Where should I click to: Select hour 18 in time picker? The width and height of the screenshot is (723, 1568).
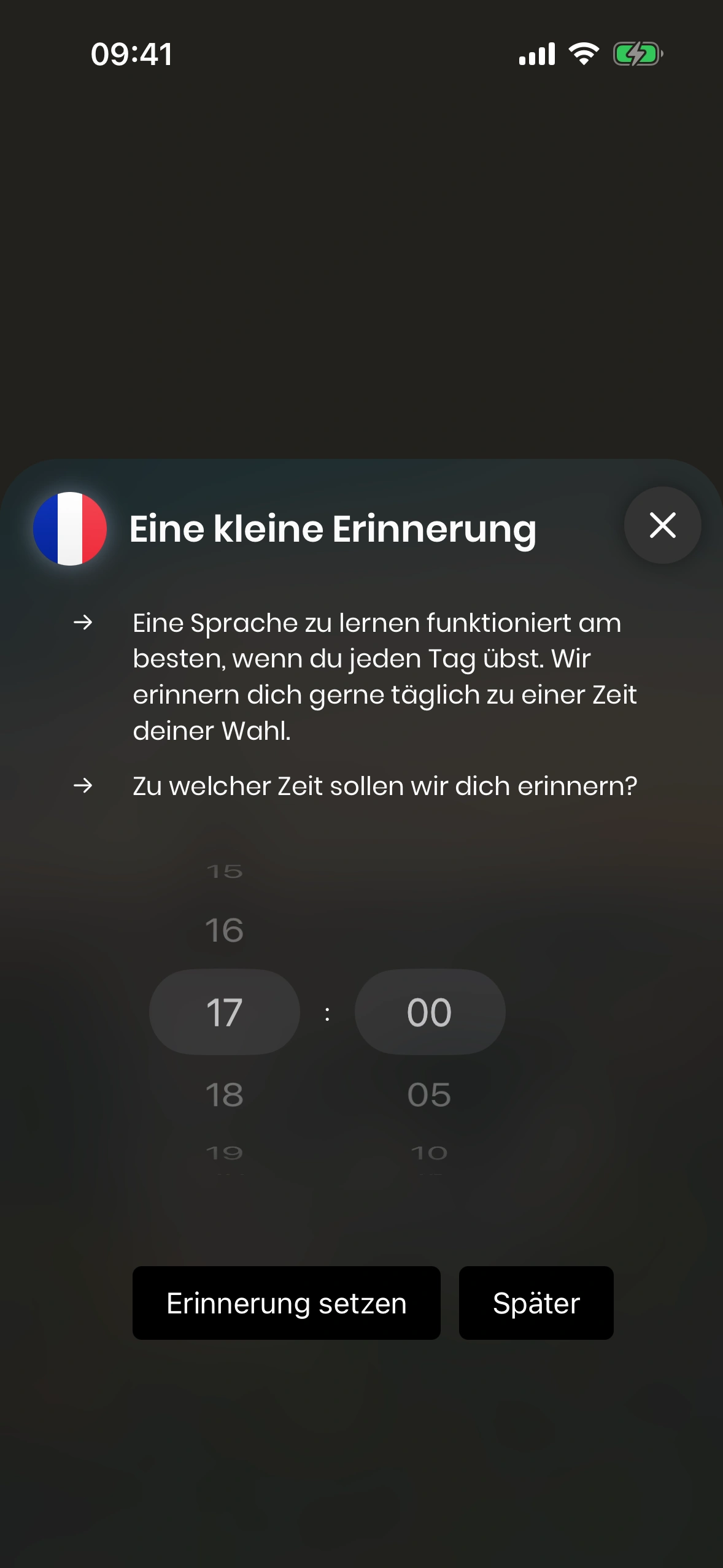coord(225,1095)
